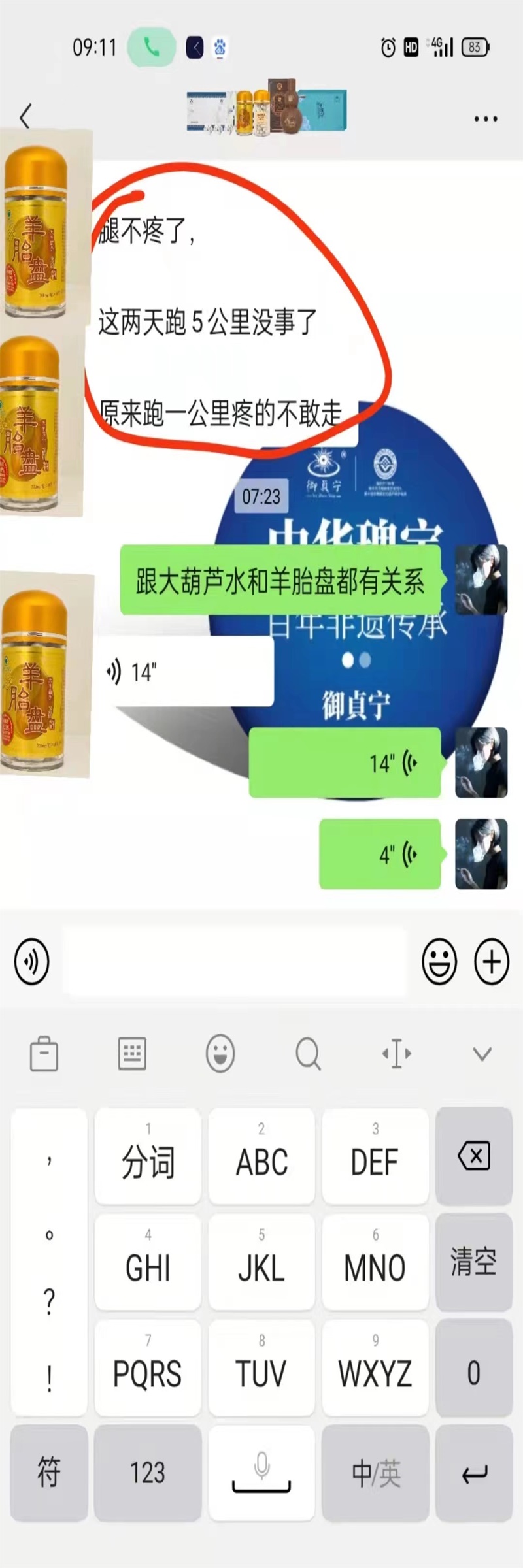523x1568 pixels.
Task: Play the sent 4" voice message
Action: 380,854
